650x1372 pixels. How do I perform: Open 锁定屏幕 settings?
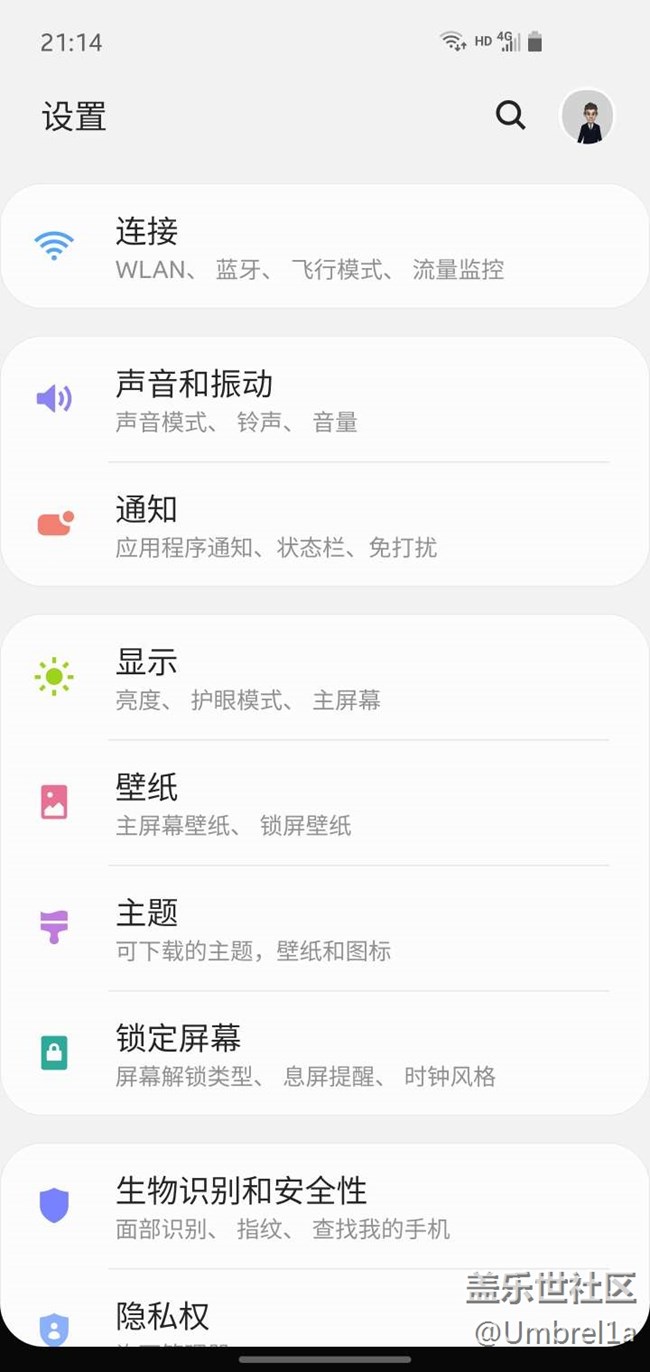click(324, 1054)
